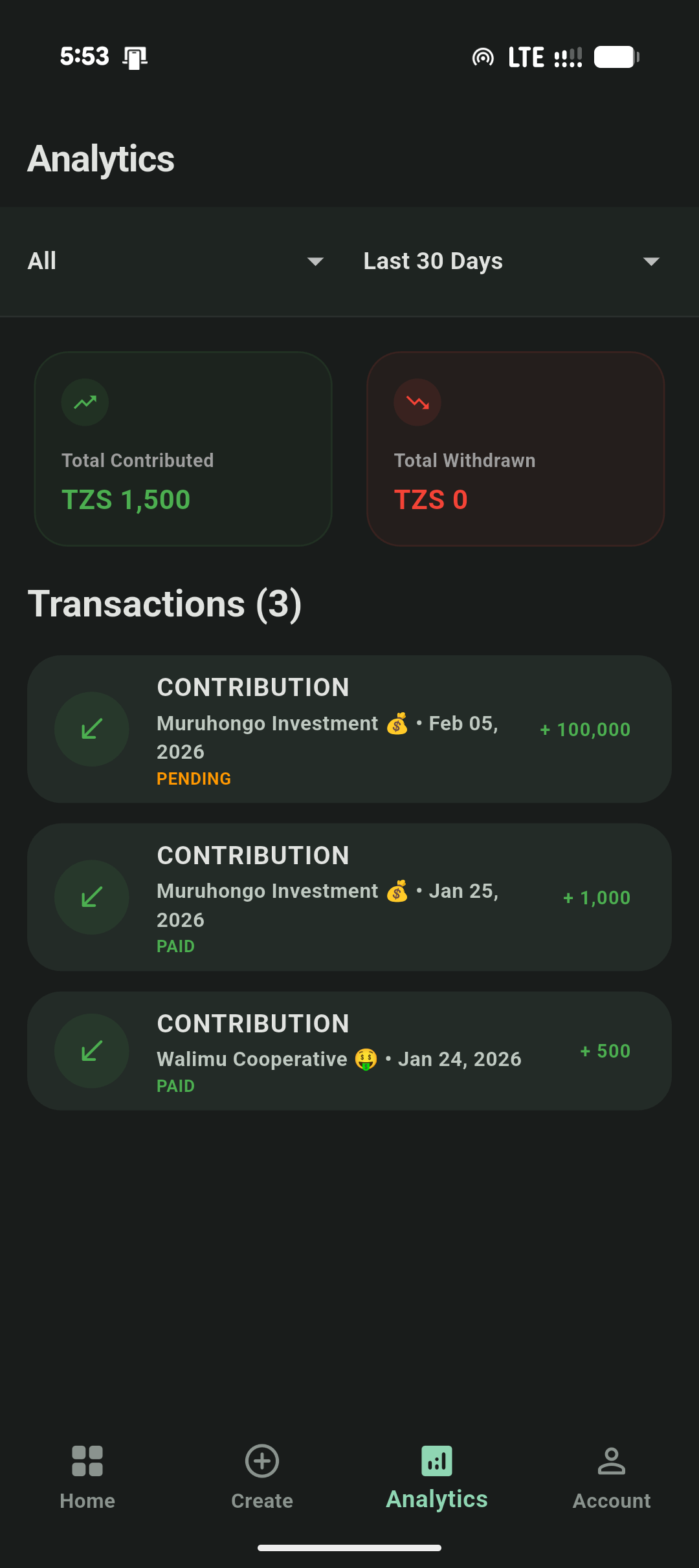Viewport: 699px width, 1568px height.
Task: Tap the incoming arrow icon on the pending contribution
Action: coord(91,729)
